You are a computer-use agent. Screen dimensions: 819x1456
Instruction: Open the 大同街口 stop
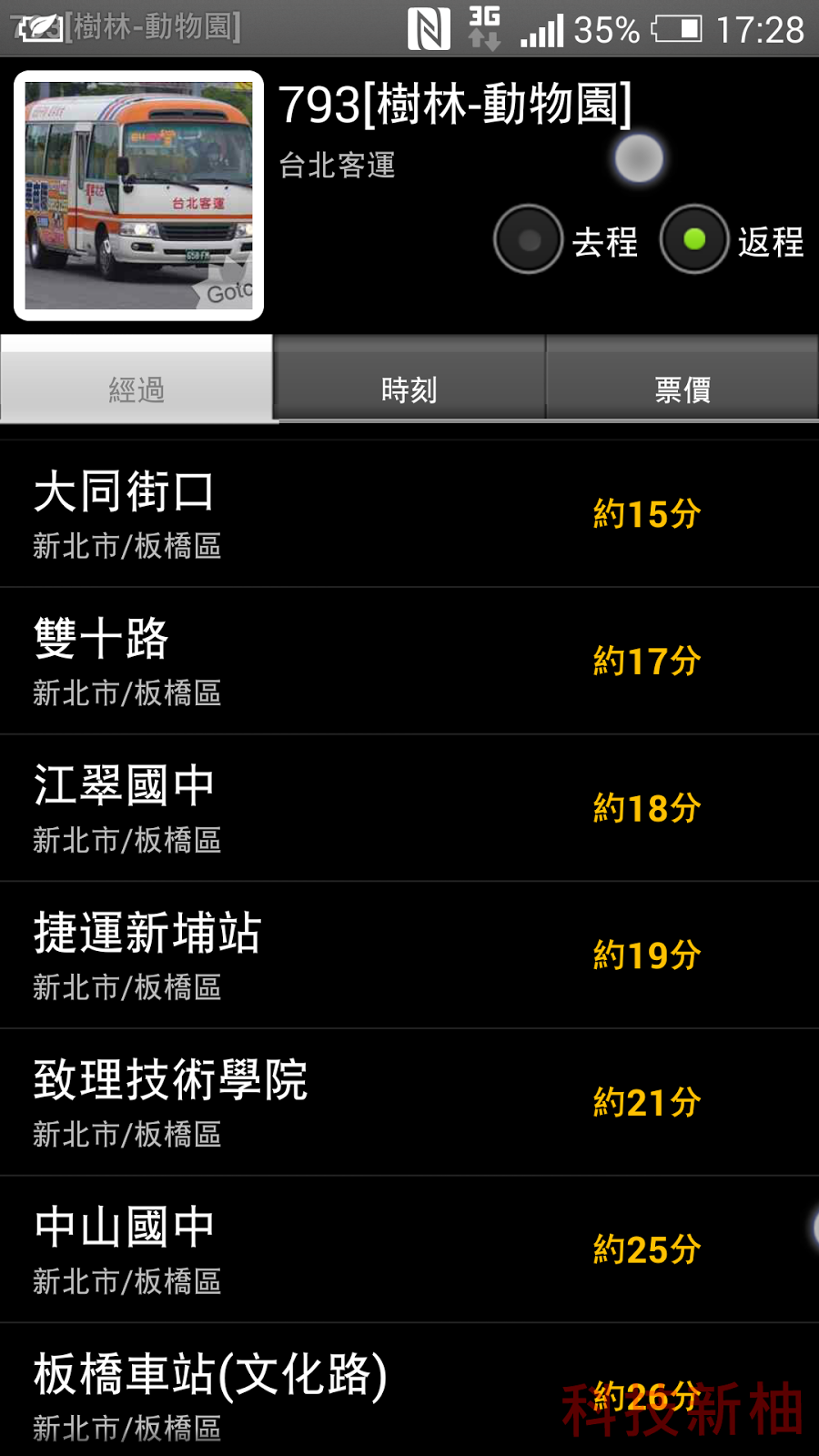tap(409, 514)
